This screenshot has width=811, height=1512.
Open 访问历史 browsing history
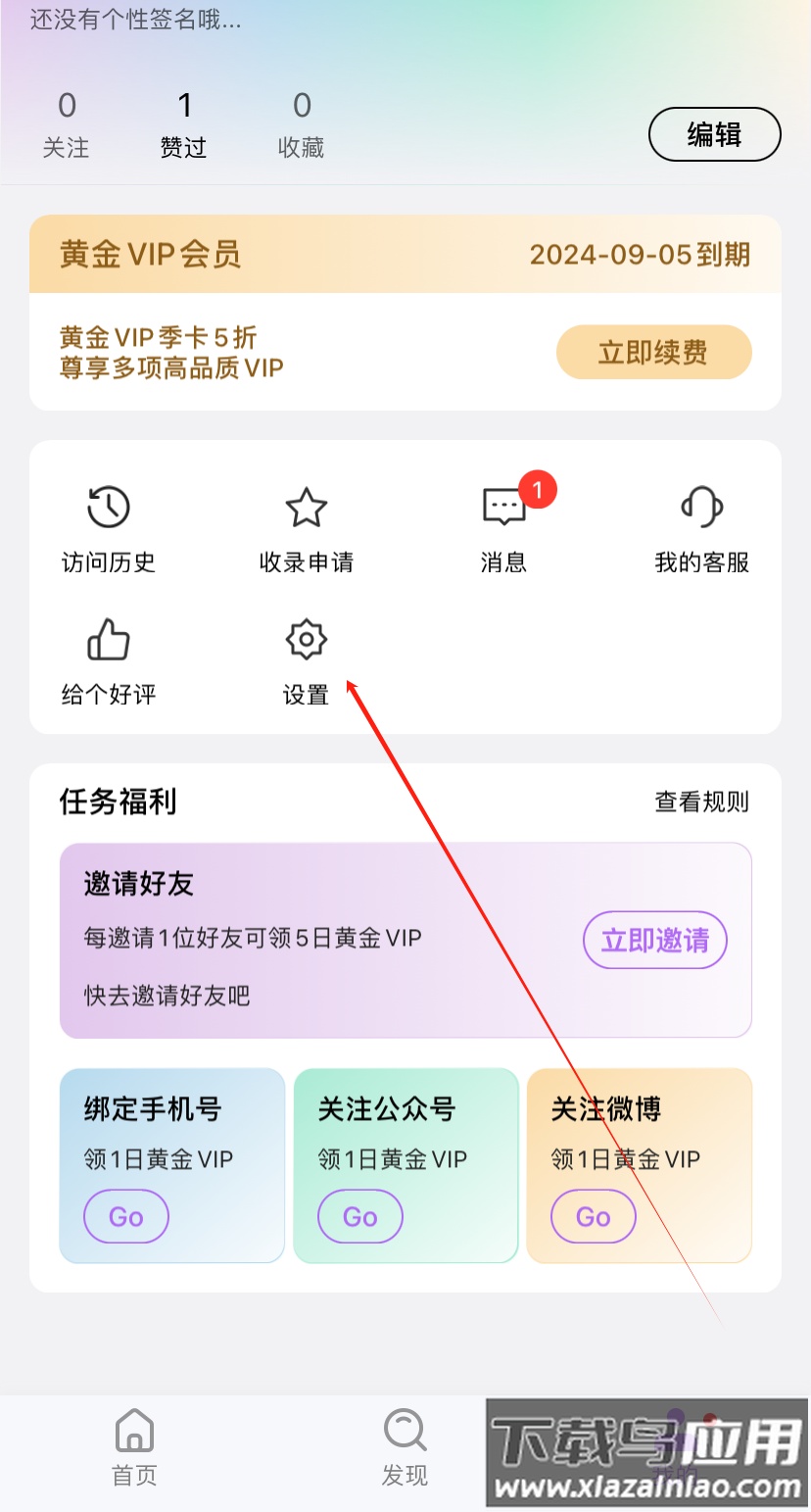(109, 530)
